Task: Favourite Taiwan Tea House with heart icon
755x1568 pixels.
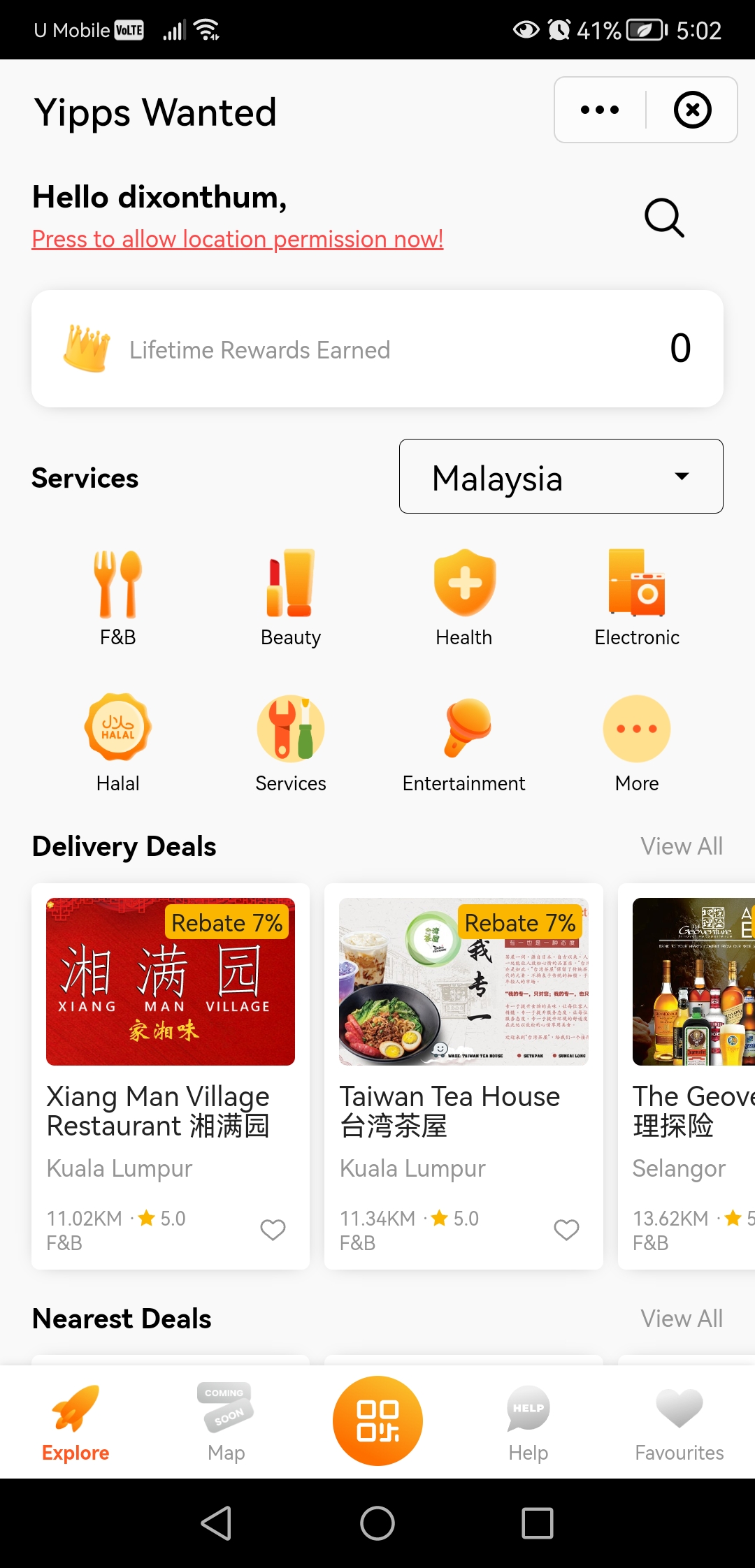Action: 566,1230
